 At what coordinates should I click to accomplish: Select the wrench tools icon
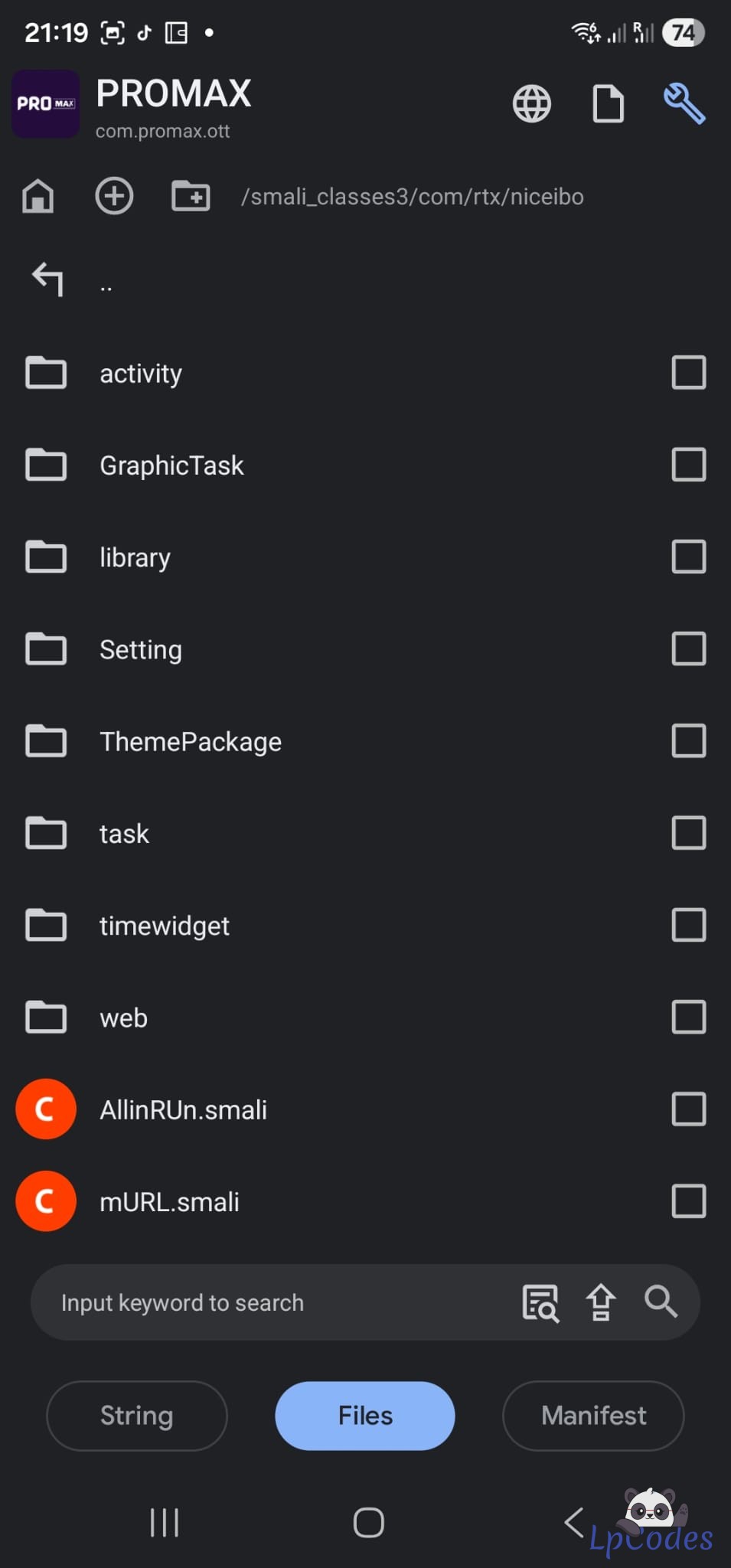tap(684, 104)
